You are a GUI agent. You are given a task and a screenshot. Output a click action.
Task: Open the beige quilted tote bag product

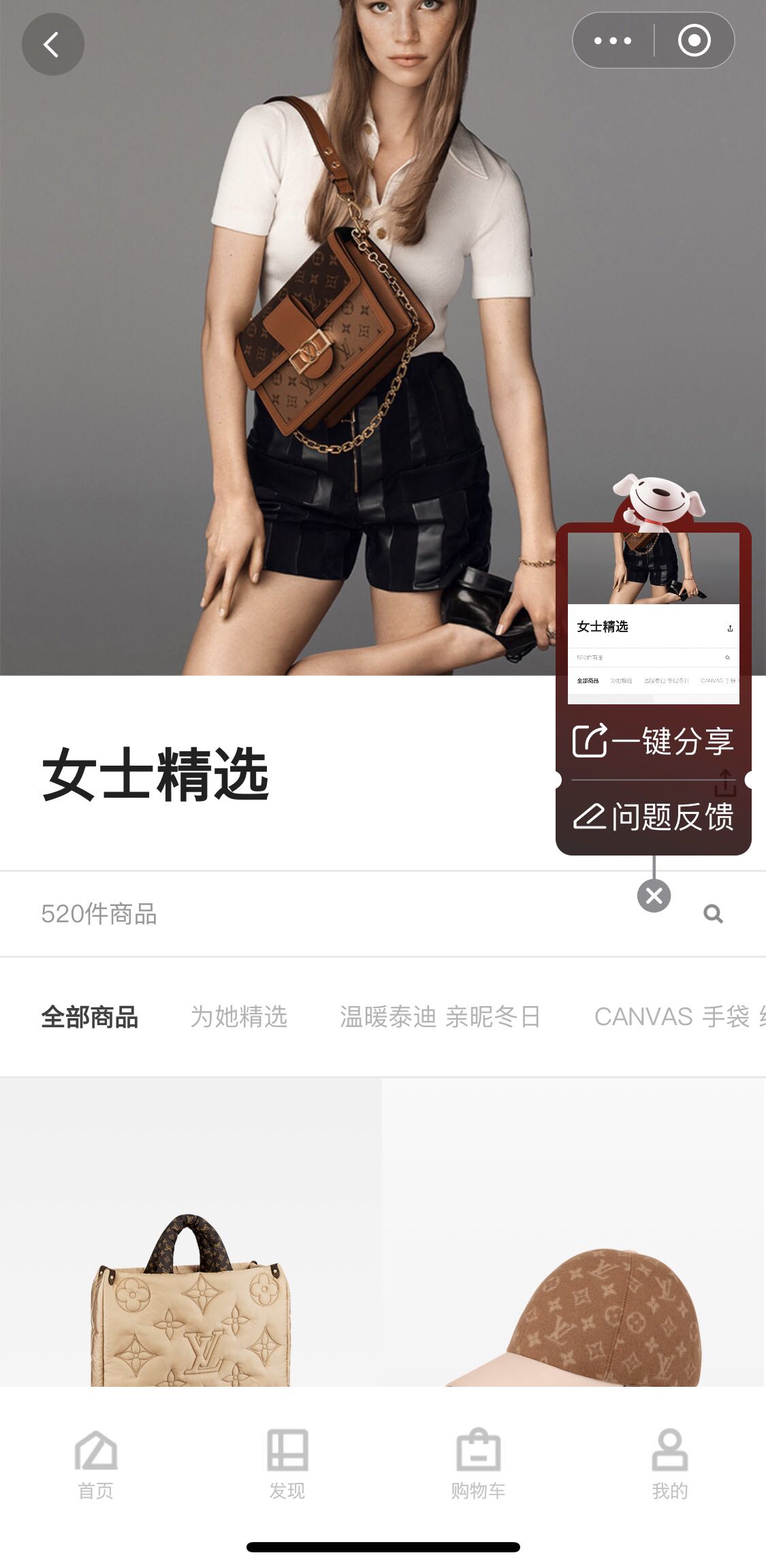click(191, 1294)
